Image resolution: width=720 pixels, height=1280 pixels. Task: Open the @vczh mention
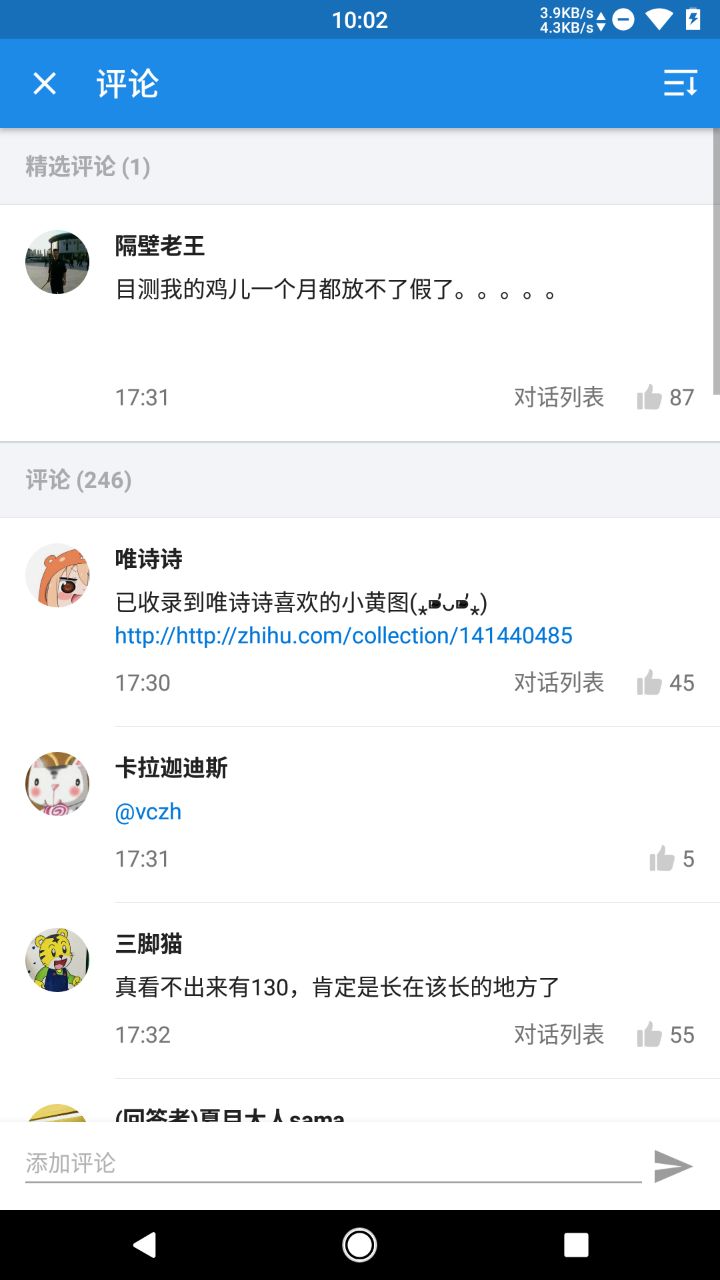pyautogui.click(x=148, y=812)
